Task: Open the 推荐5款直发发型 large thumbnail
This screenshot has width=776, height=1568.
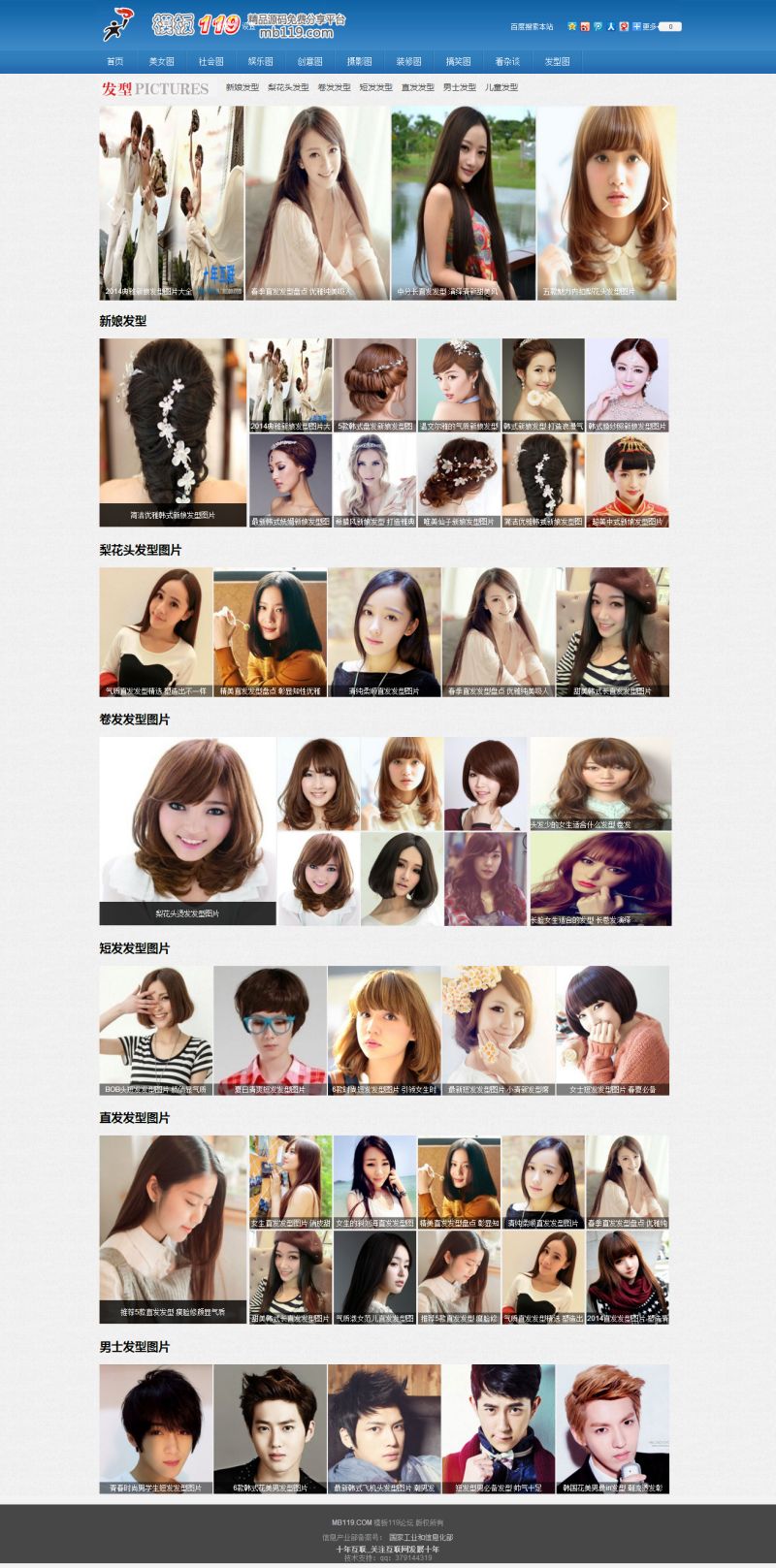Action: [173, 1229]
